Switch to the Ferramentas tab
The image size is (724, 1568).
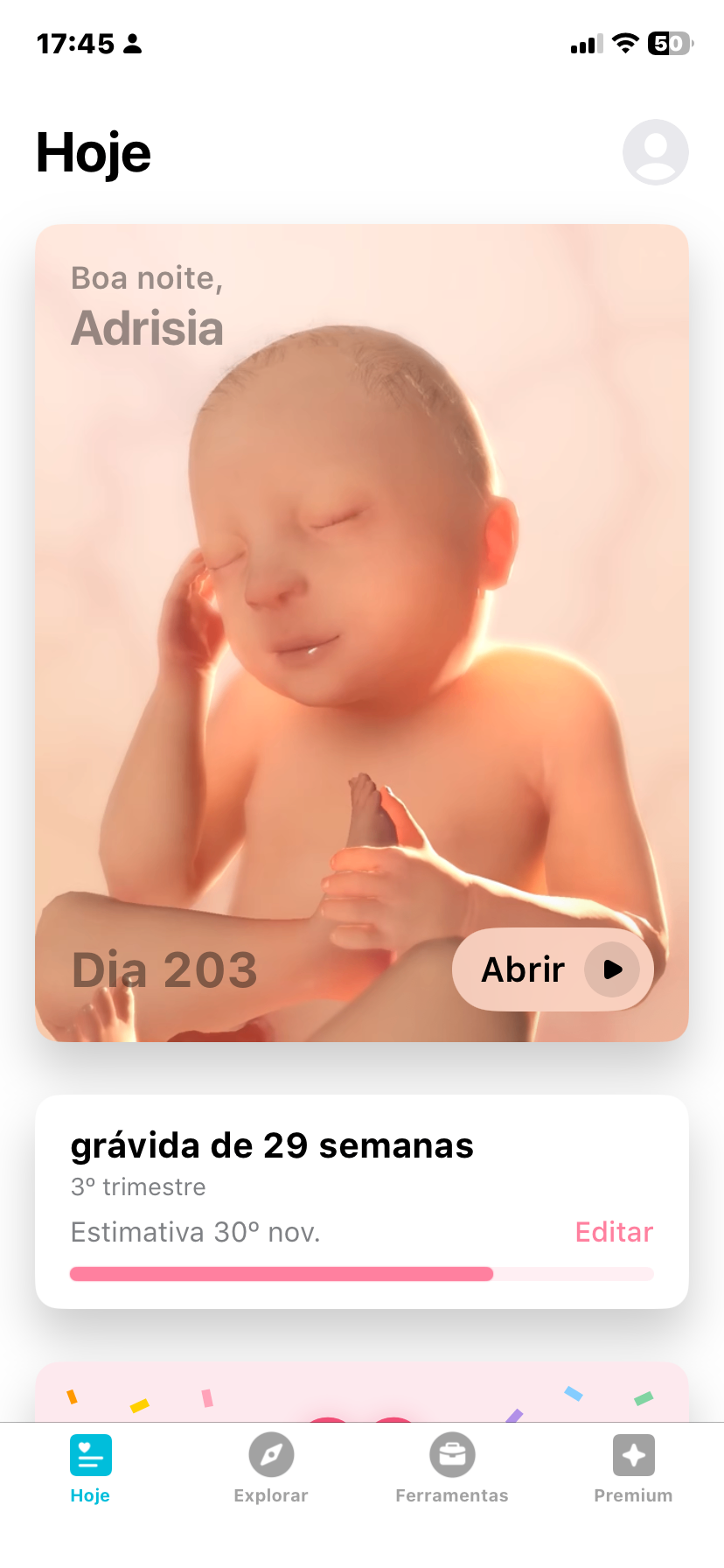pyautogui.click(x=452, y=1470)
